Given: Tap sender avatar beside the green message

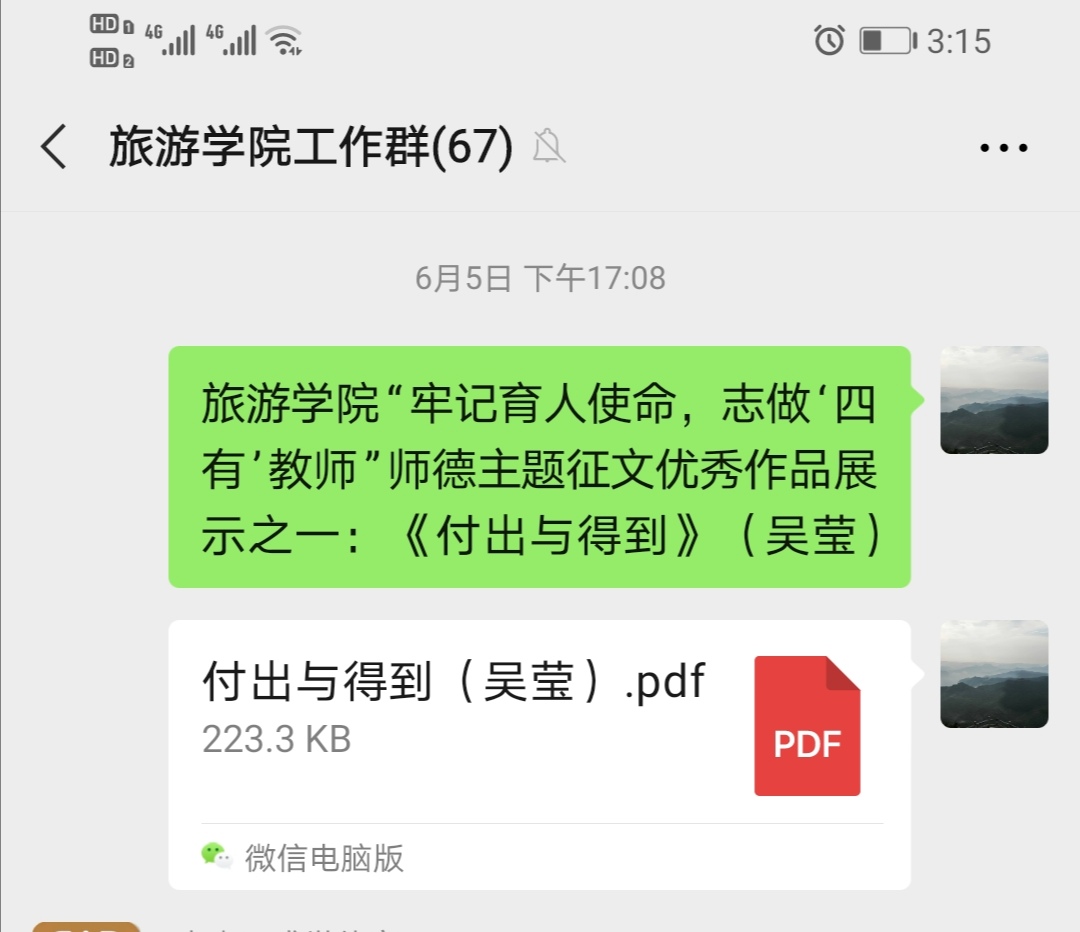Looking at the screenshot, I should click(994, 400).
